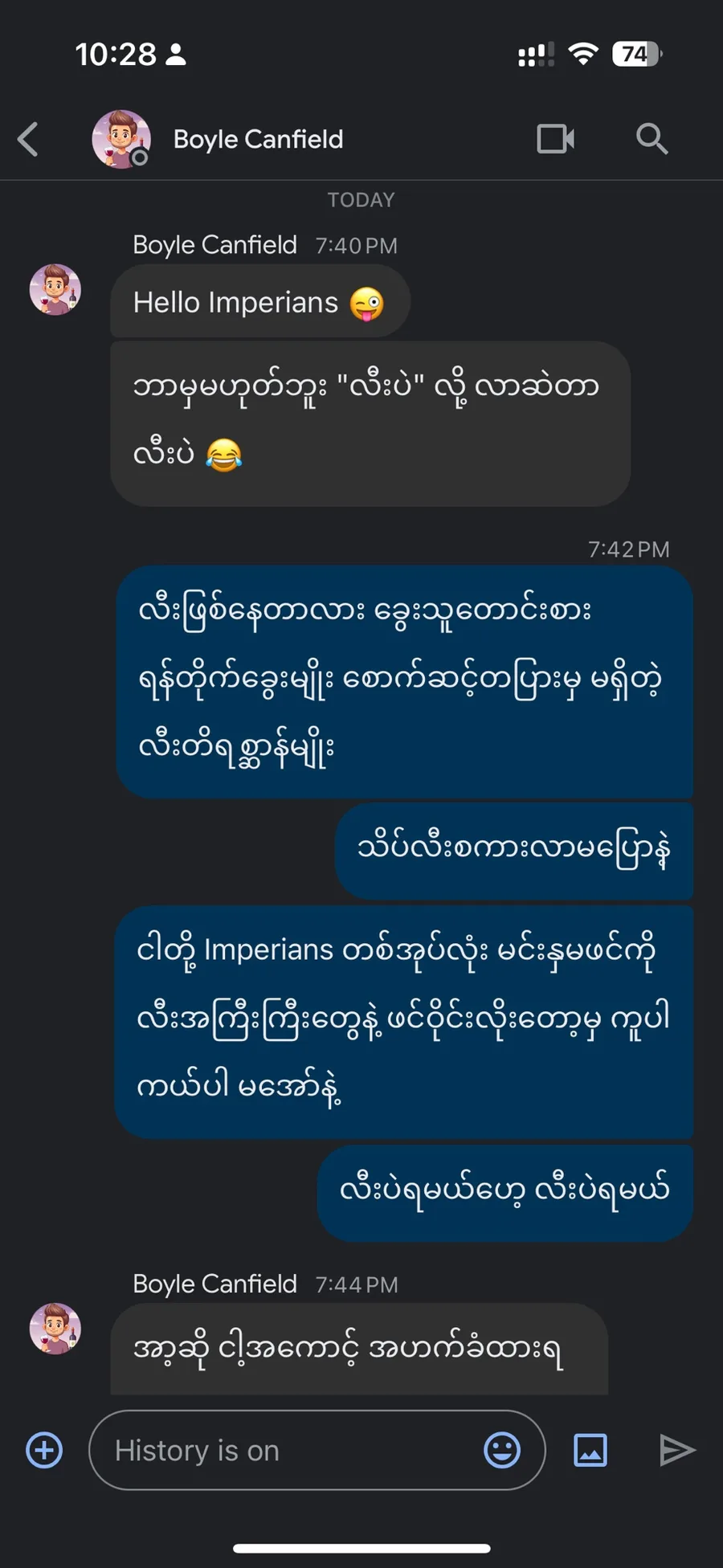
Task: Tap Boyle Canfield's avatar beside the 7:40 PM message
Action: click(x=55, y=289)
